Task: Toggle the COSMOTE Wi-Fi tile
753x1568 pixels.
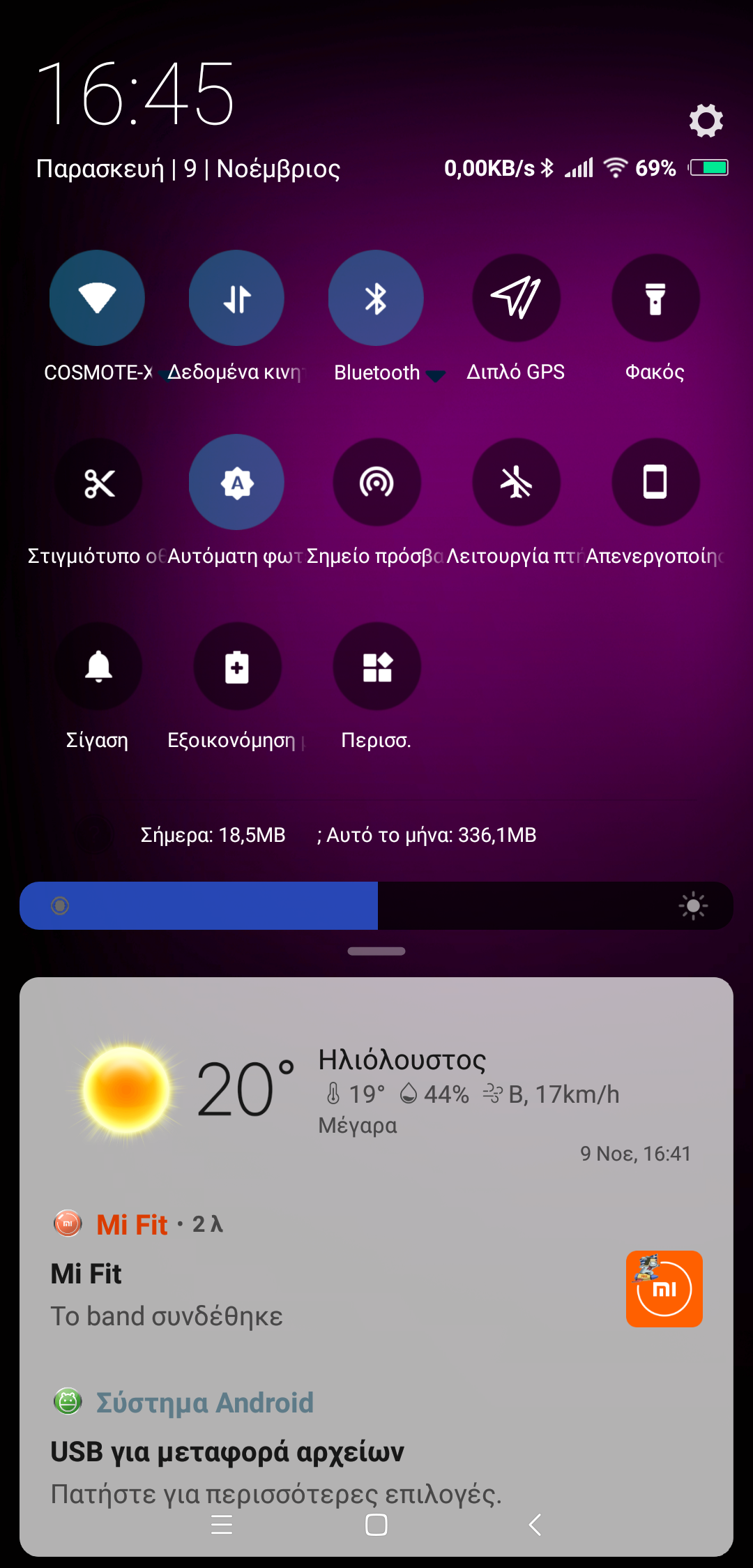Action: click(97, 299)
